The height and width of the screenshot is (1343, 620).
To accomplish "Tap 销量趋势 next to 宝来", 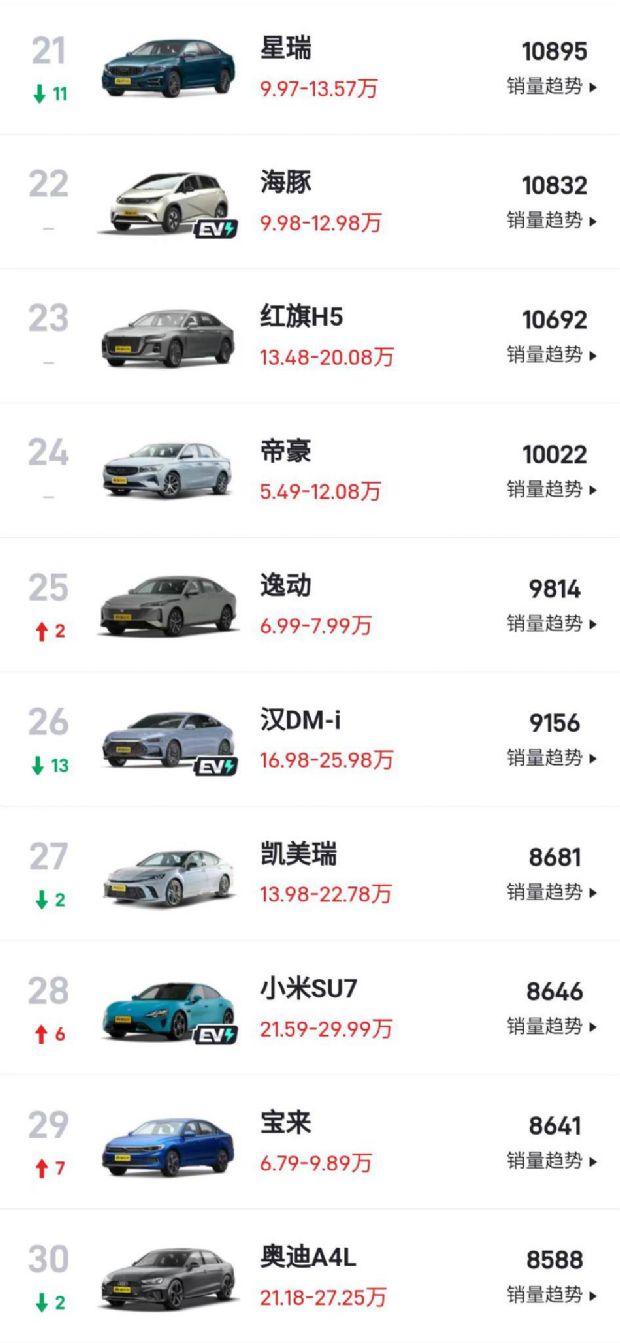I will [x=551, y=1161].
